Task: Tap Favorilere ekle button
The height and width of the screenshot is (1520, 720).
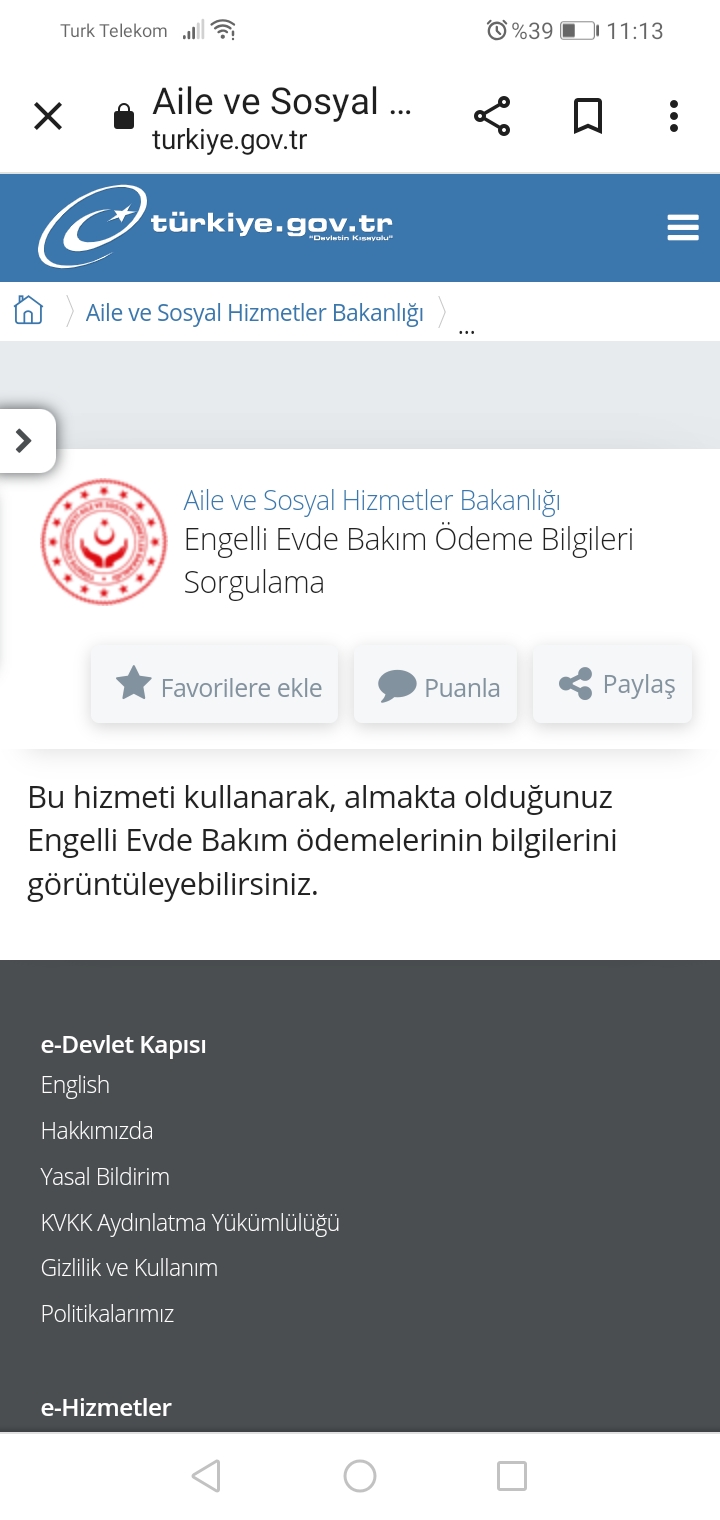Action: [x=215, y=686]
